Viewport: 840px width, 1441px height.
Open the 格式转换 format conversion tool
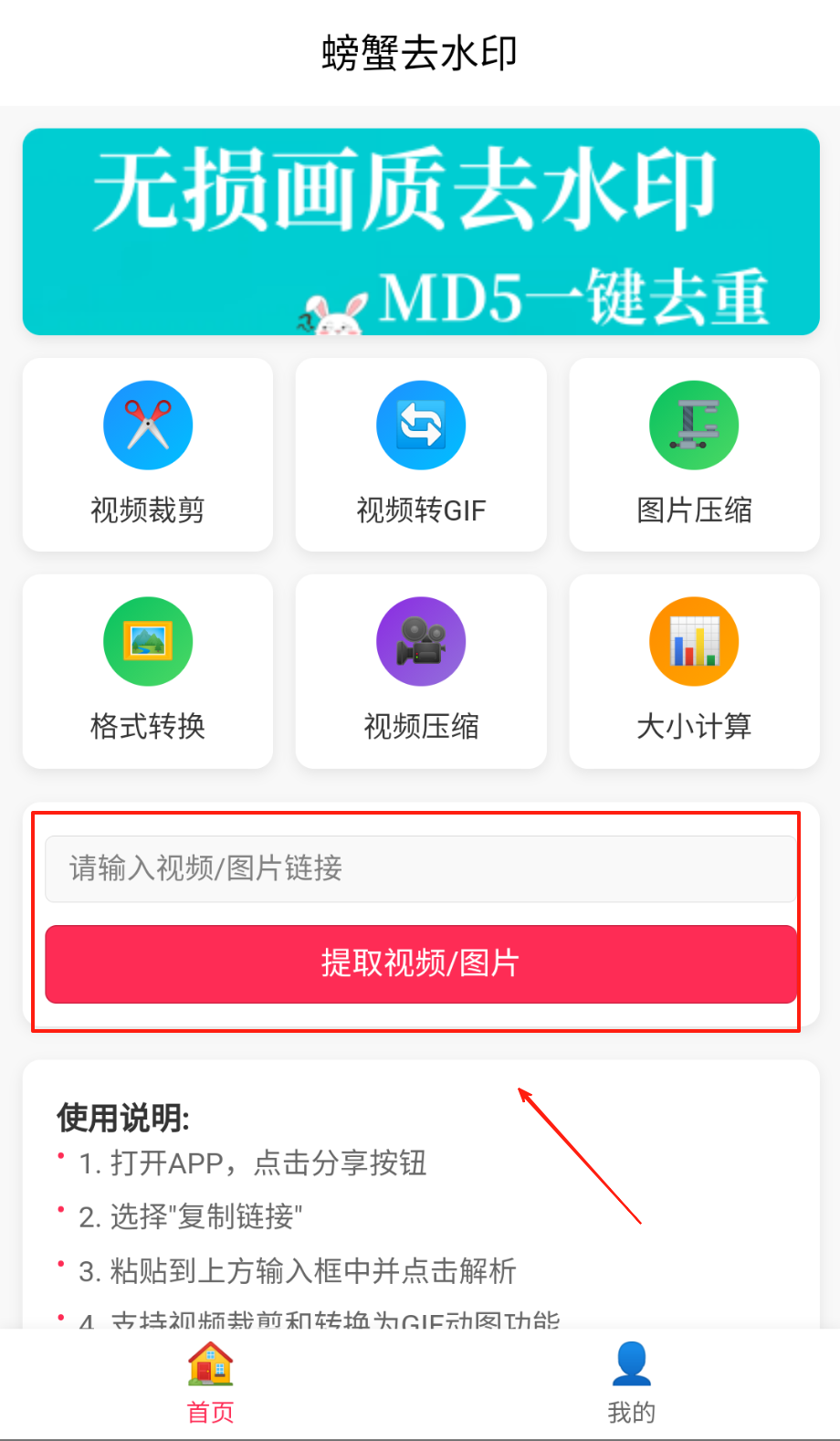pos(148,670)
